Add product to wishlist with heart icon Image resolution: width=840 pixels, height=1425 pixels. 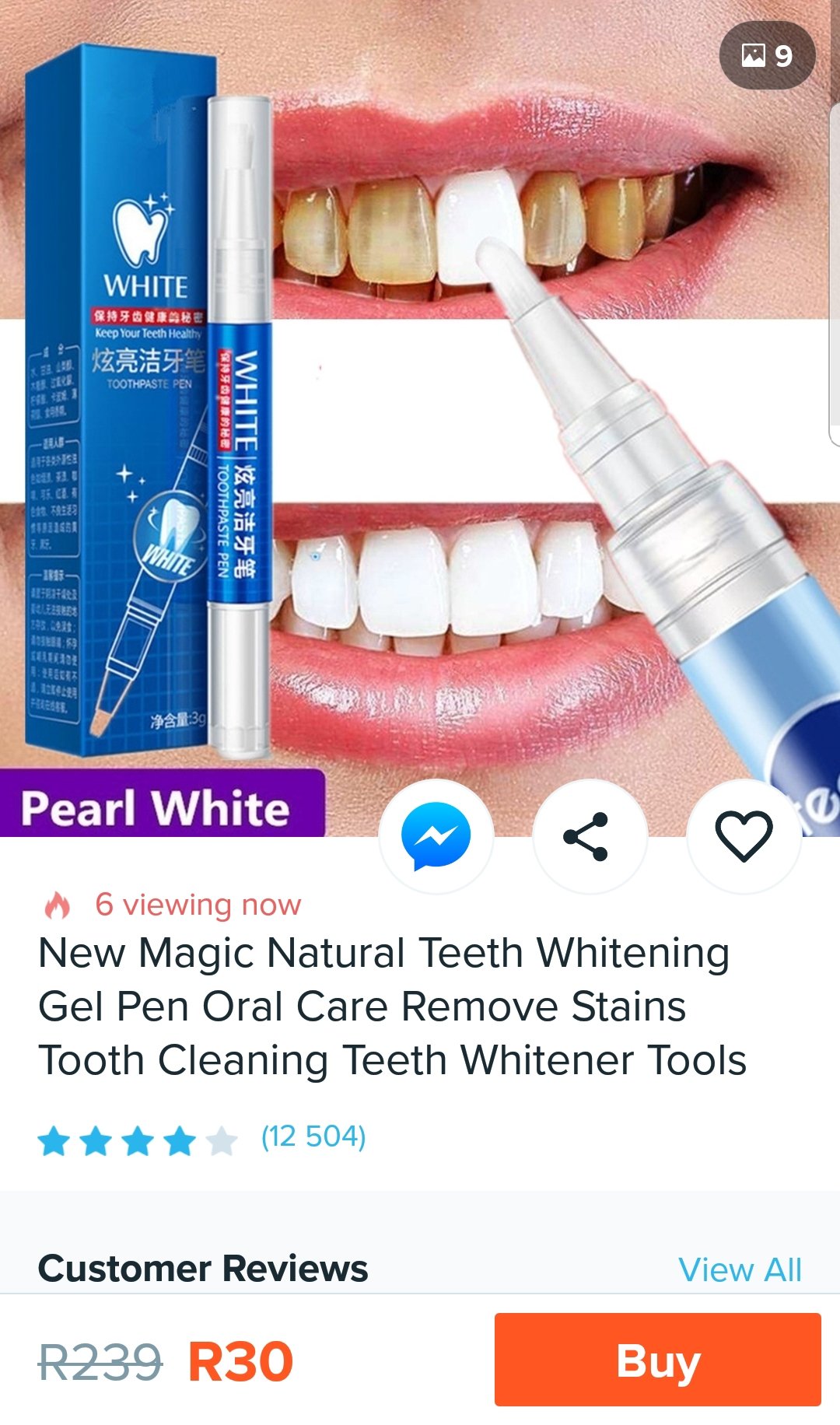[x=744, y=836]
